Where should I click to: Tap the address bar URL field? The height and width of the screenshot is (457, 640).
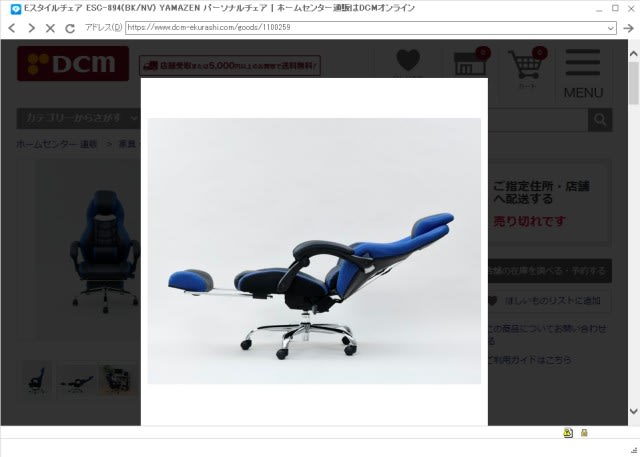pyautogui.click(x=360, y=28)
